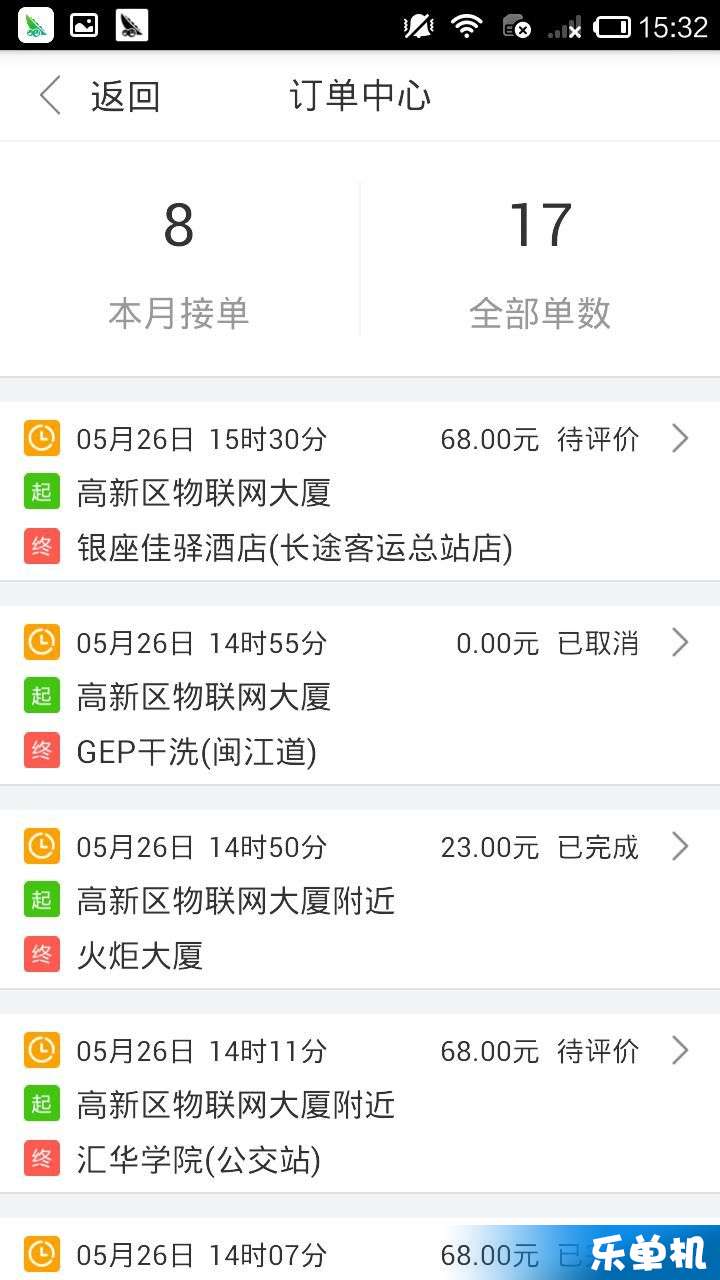This screenshot has height=1280, width=720.
Task: Open the 15时30分 order to 银座佳驿酒店
Action: pos(360,491)
